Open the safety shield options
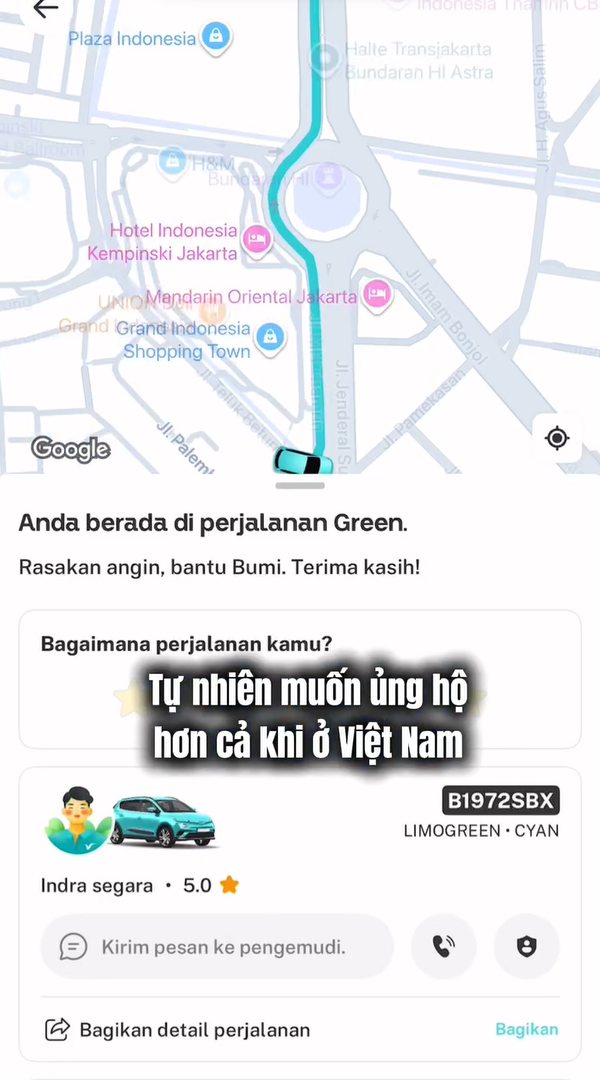The height and width of the screenshot is (1080, 600). coord(526,946)
